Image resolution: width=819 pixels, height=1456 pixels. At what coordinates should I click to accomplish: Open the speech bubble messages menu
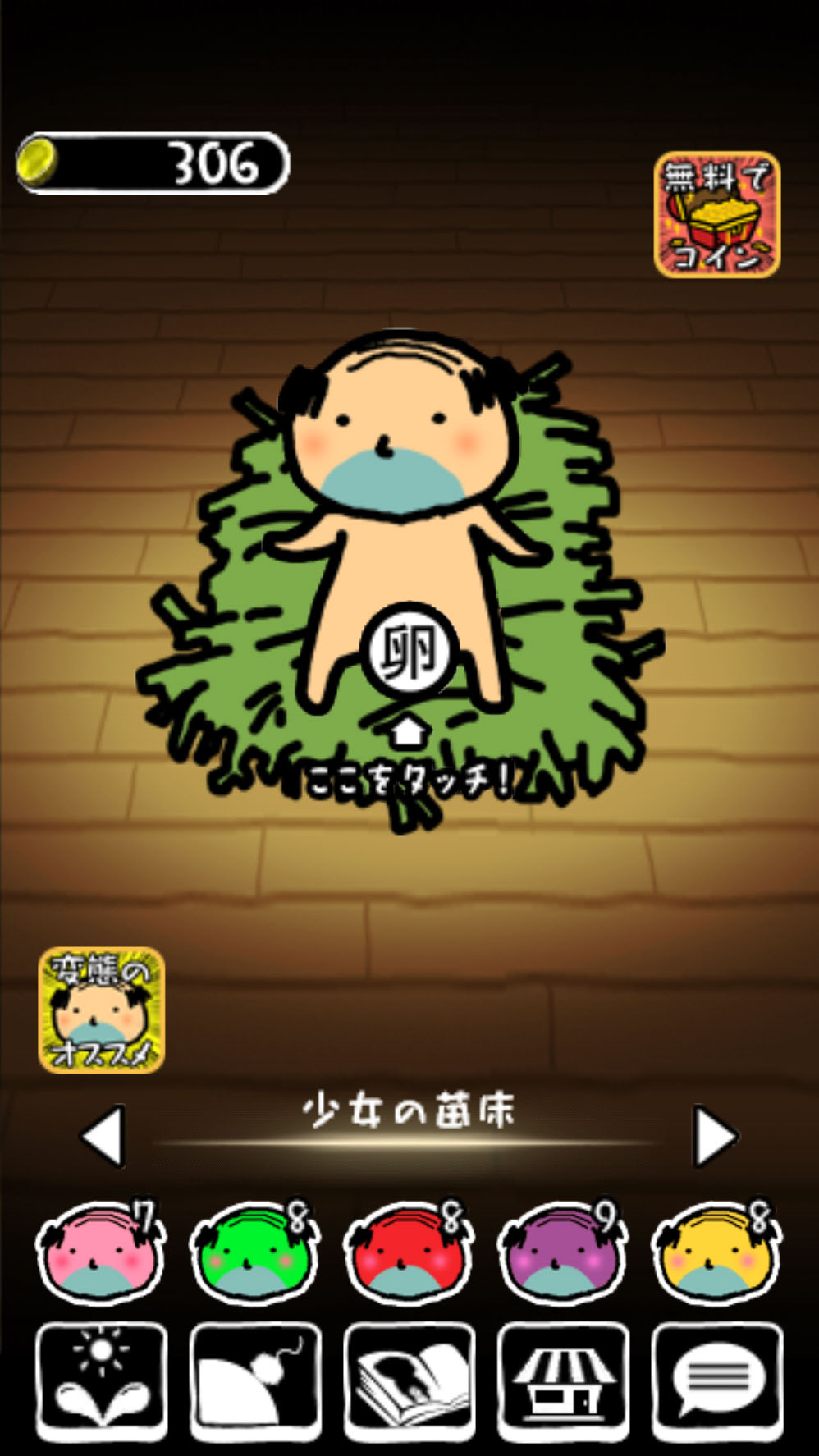716,1381
